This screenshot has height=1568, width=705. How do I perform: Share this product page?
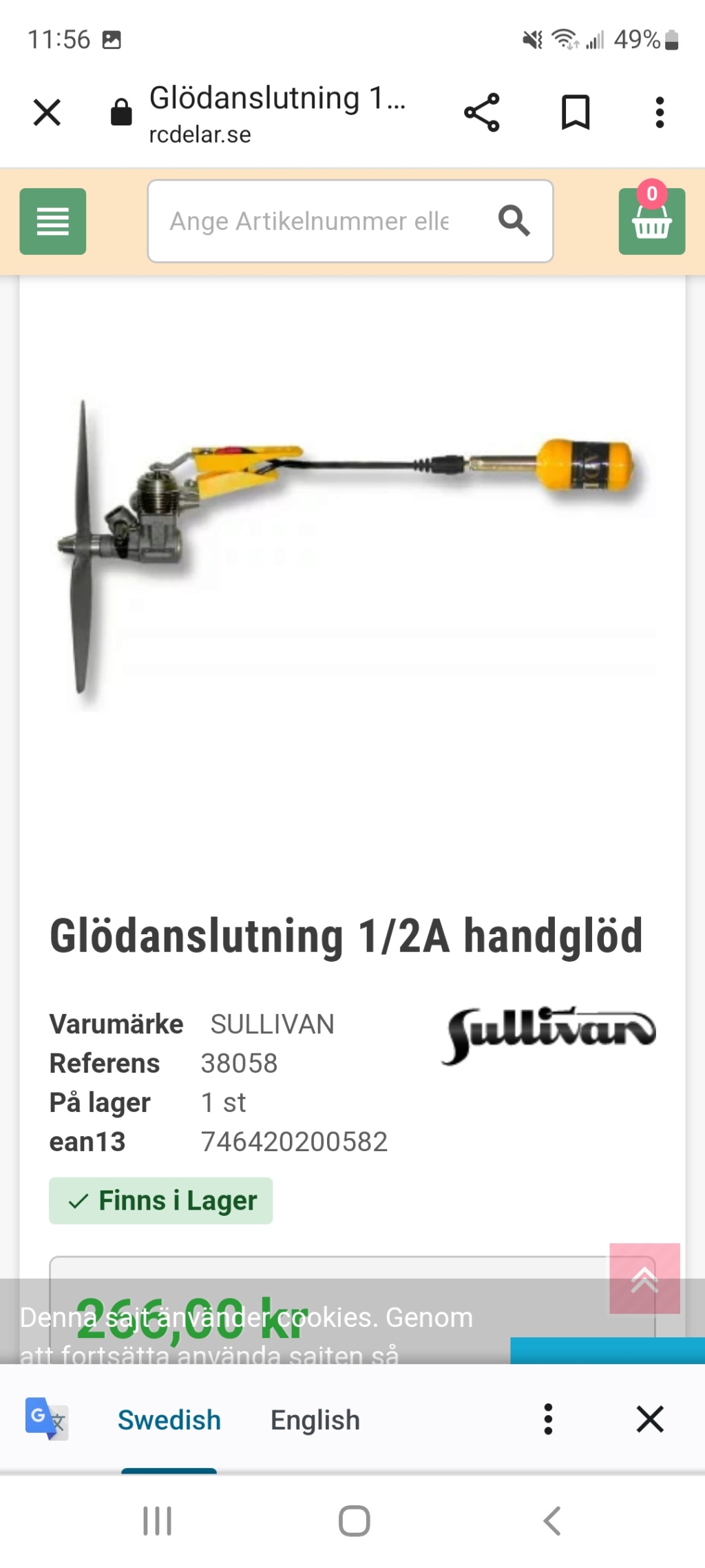click(481, 112)
